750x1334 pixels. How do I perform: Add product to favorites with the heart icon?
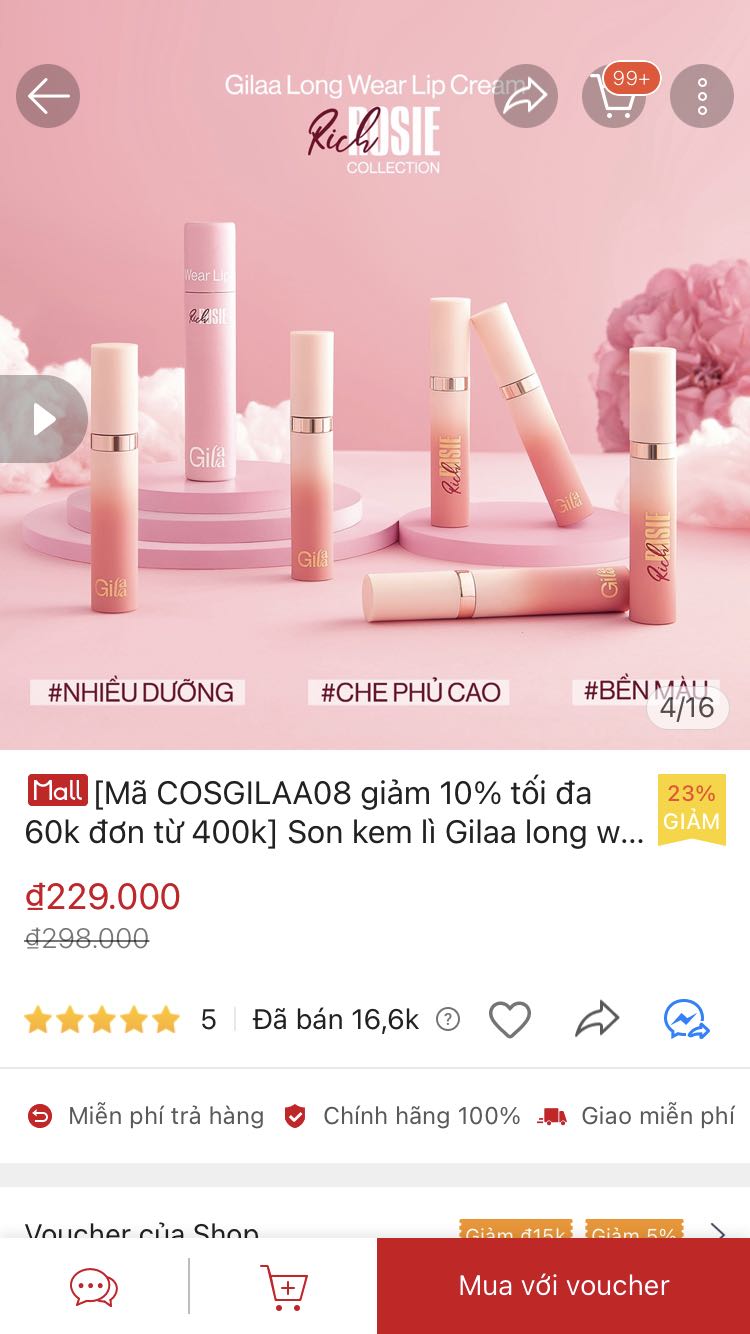pyautogui.click(x=510, y=1018)
